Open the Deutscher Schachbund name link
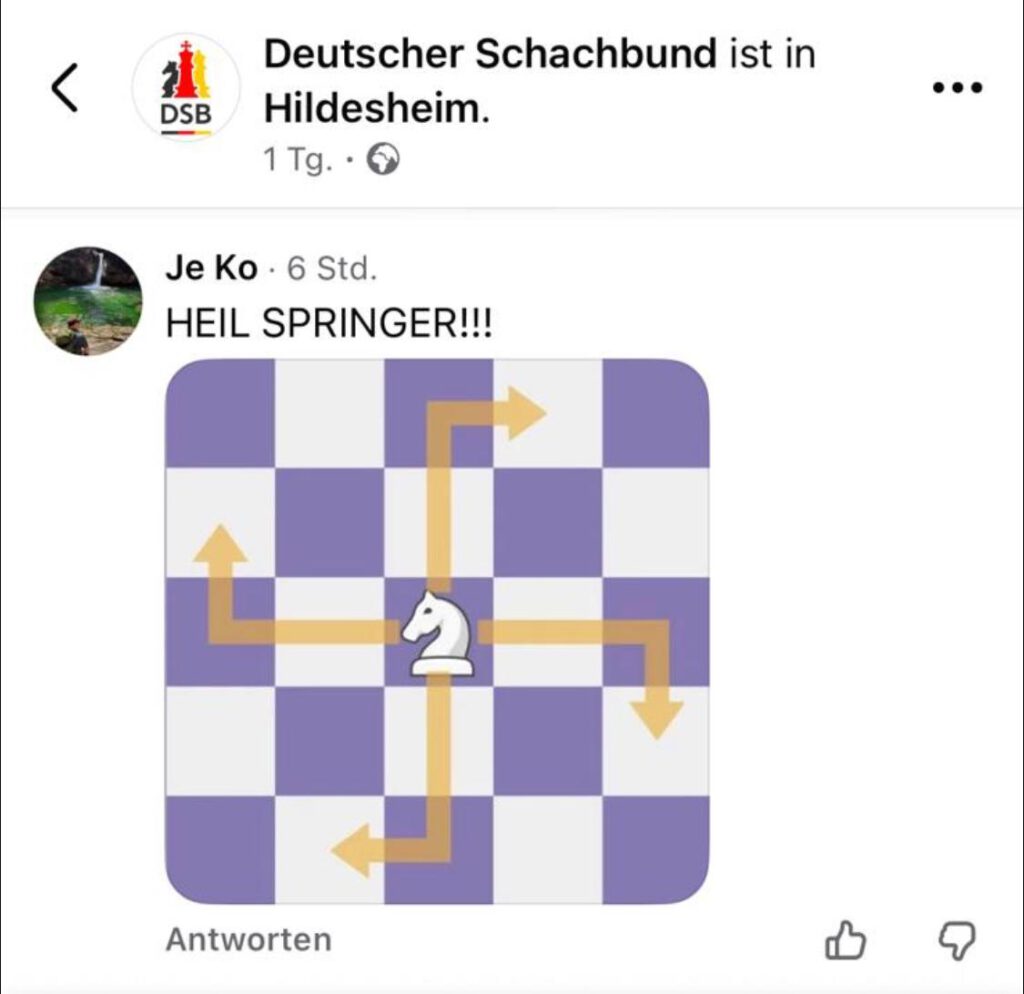This screenshot has width=1024, height=994. [490, 54]
